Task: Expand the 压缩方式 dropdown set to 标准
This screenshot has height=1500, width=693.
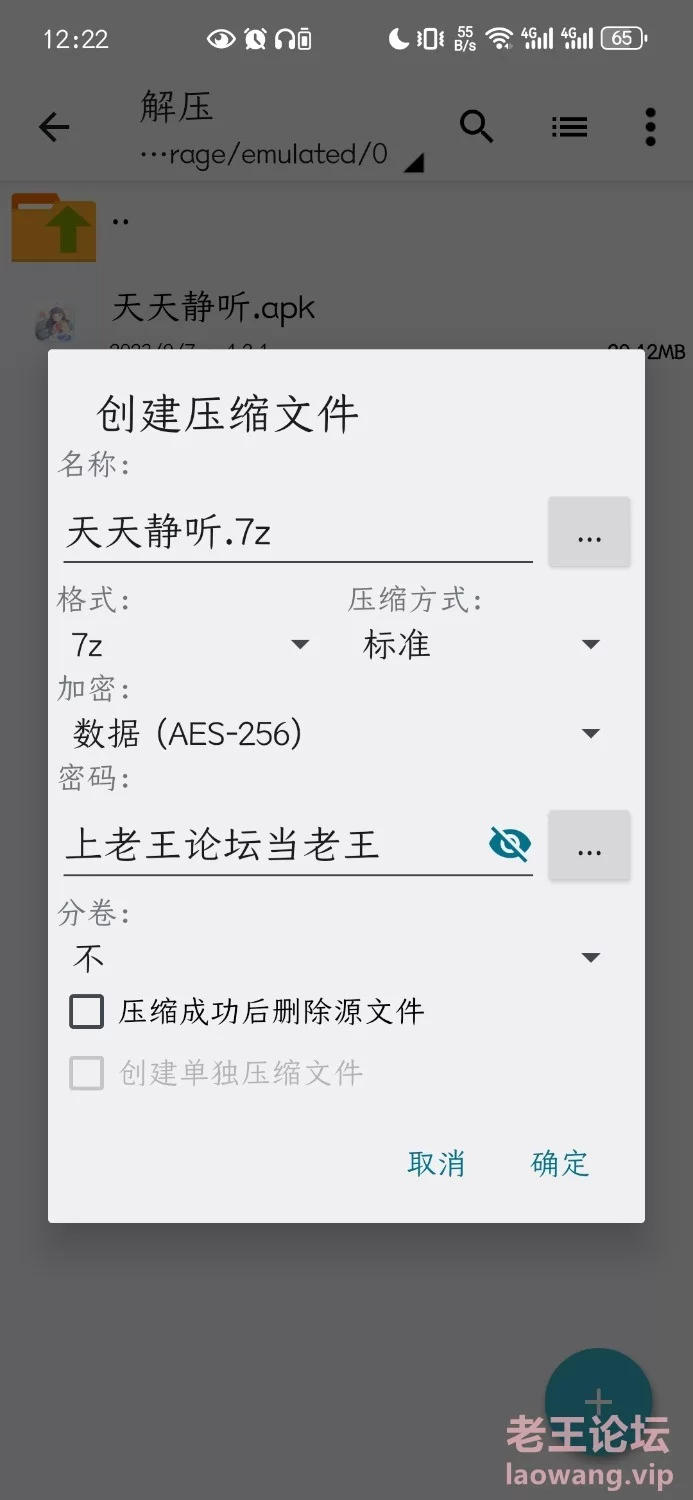Action: 481,645
